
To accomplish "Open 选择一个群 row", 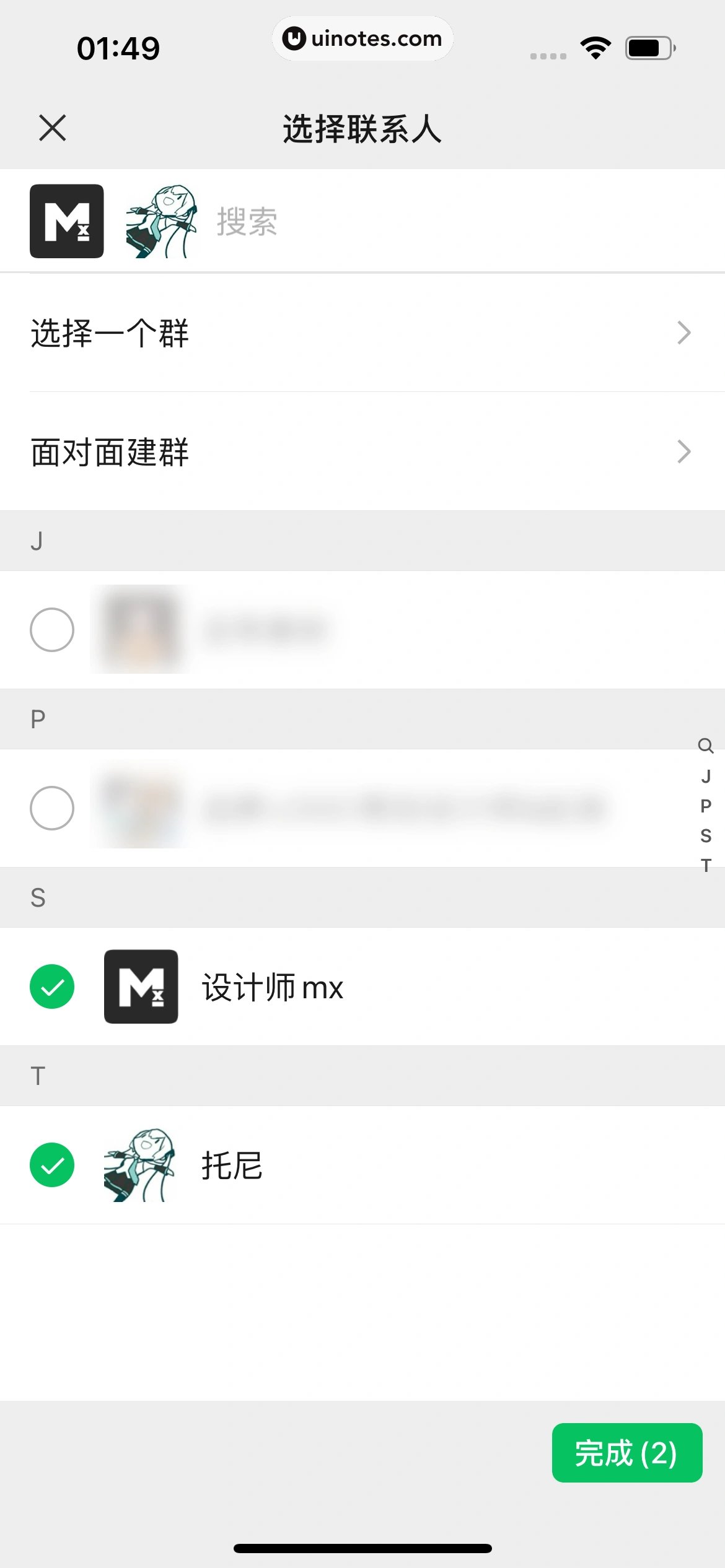I will (362, 333).
